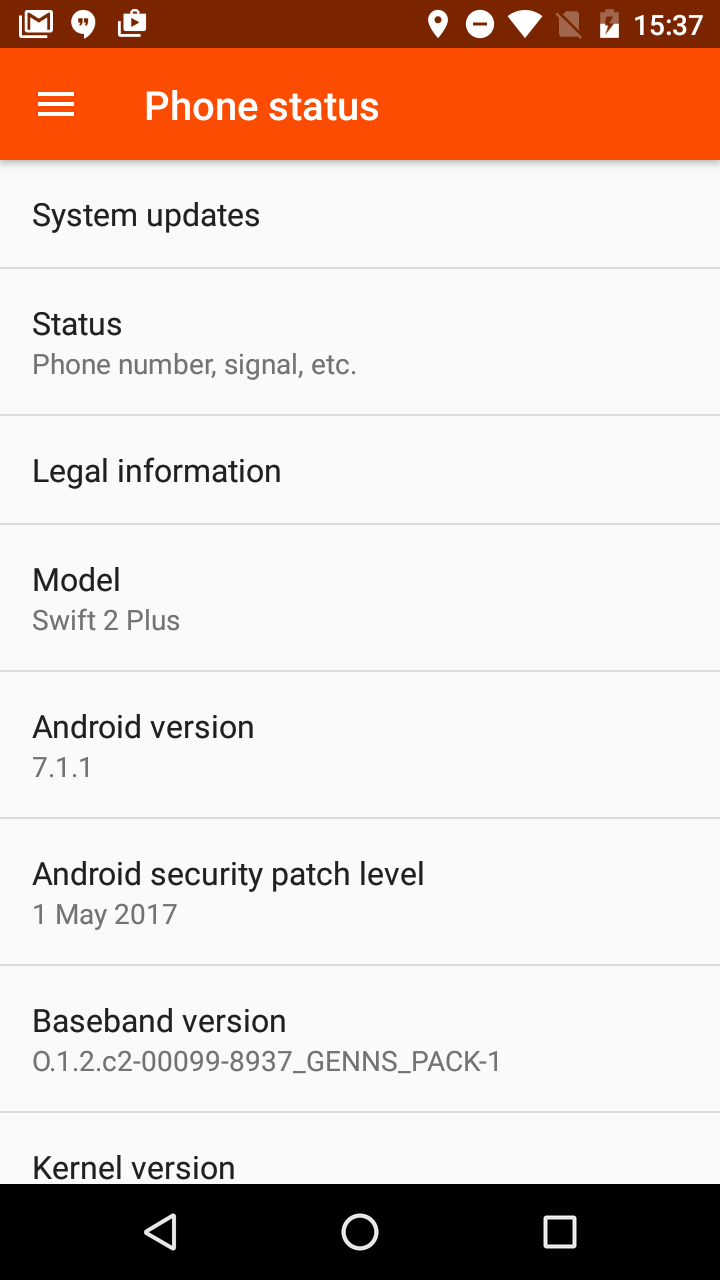Open Legal information
This screenshot has height=1280, width=720.
coord(360,470)
